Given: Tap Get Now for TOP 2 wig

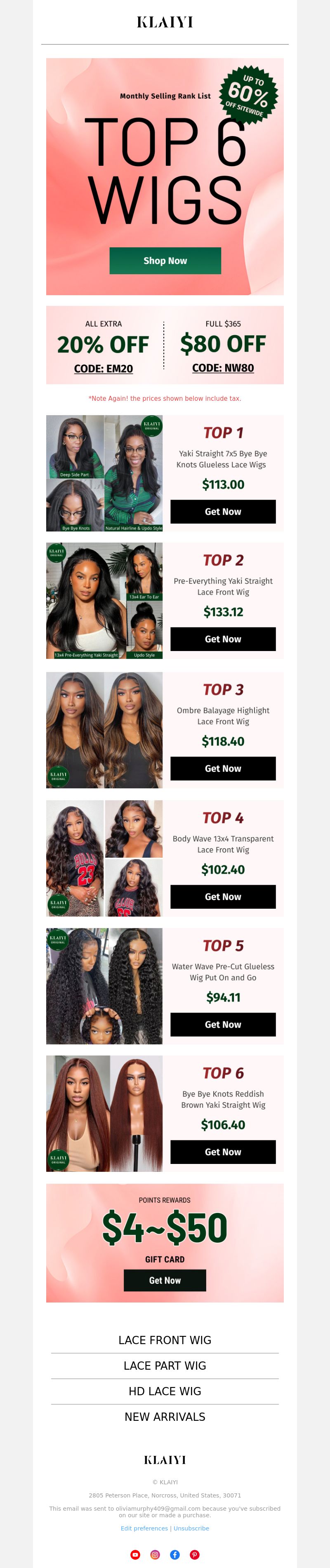Looking at the screenshot, I should 223,639.
